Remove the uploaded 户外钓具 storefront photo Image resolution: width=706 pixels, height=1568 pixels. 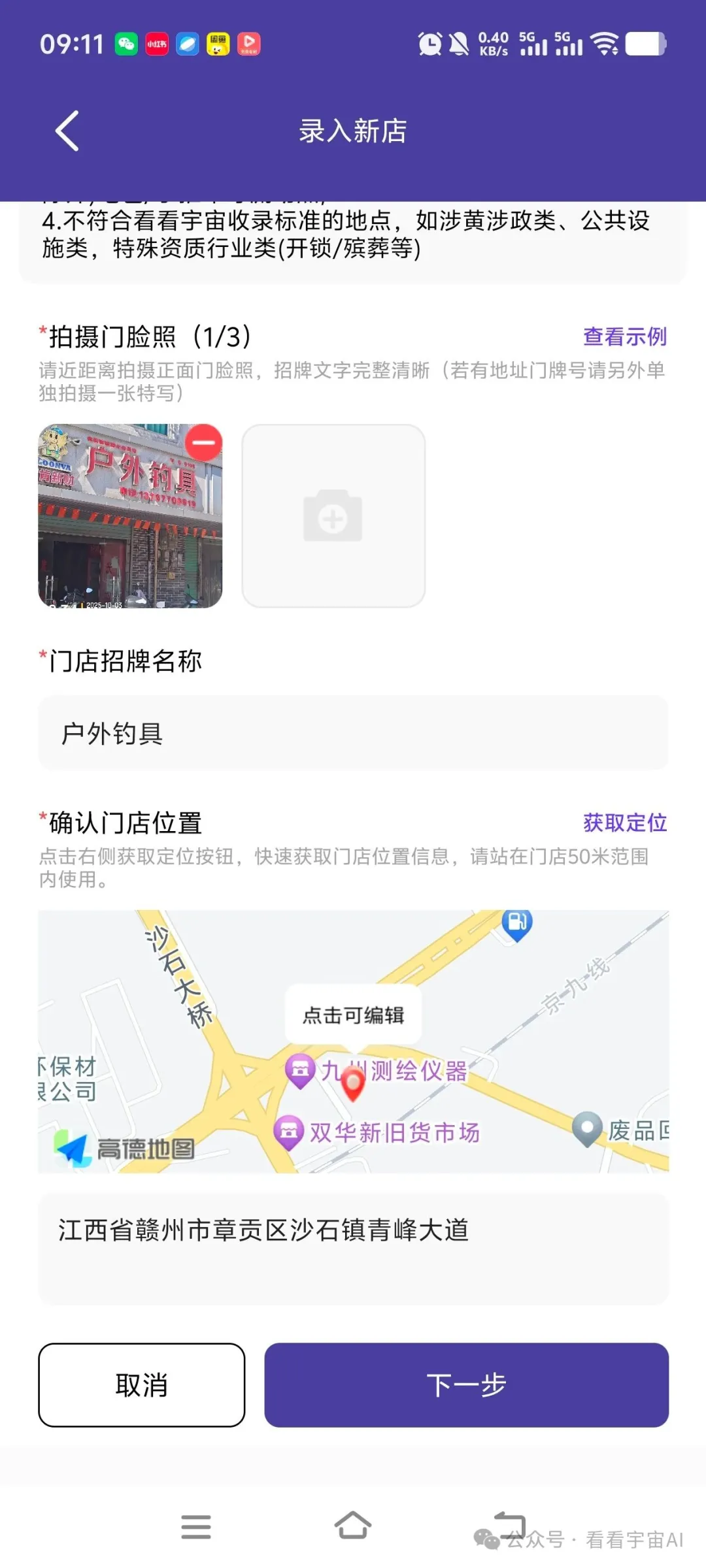pos(203,442)
